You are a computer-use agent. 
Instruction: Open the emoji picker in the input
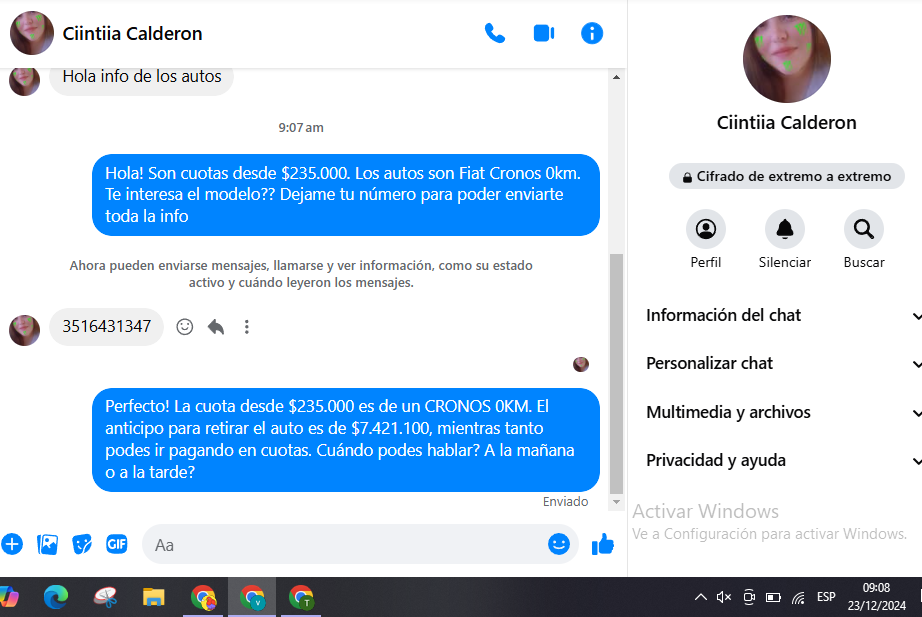[x=559, y=544]
